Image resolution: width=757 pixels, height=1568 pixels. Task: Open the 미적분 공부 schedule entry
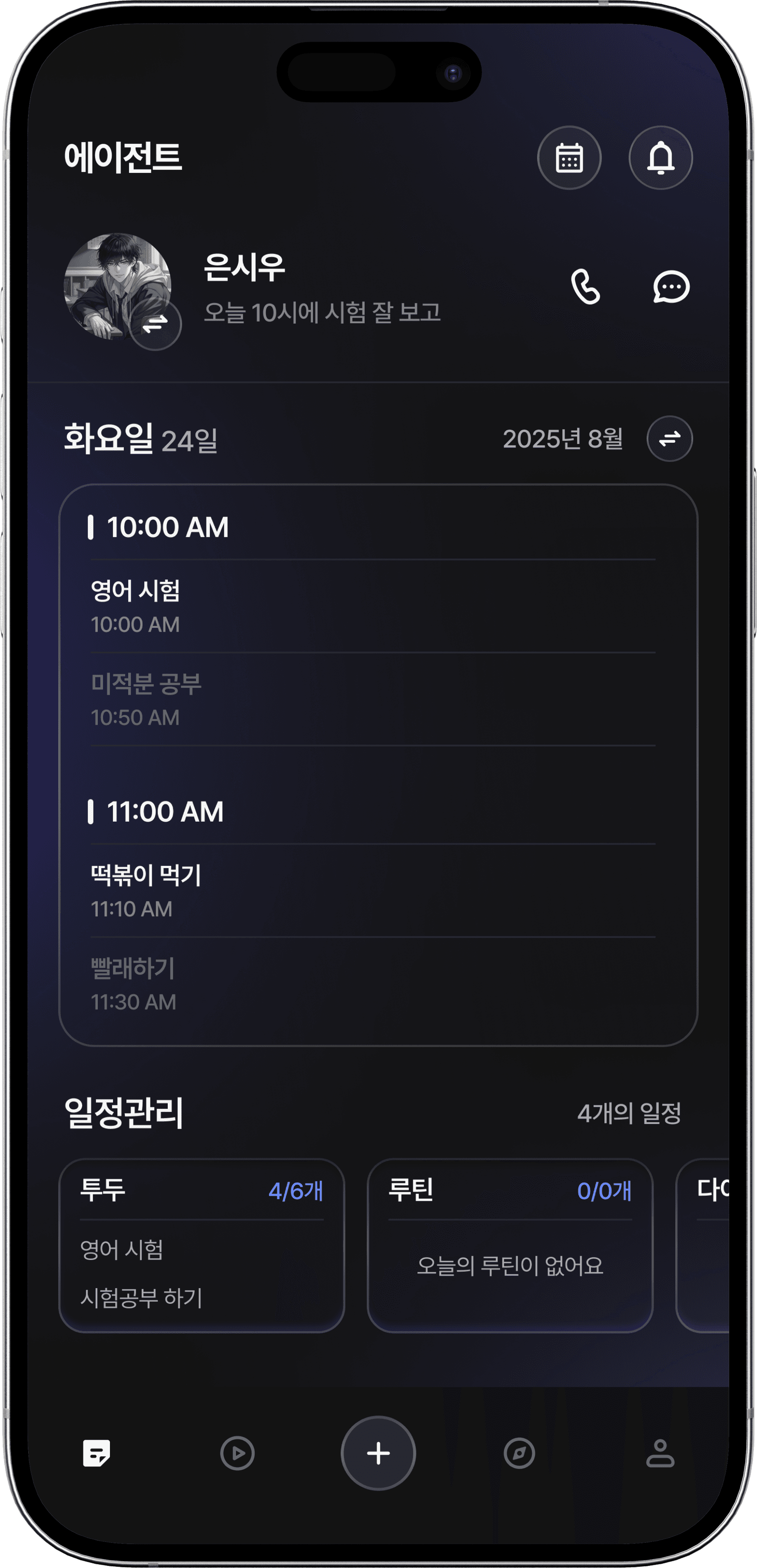[x=372, y=699]
